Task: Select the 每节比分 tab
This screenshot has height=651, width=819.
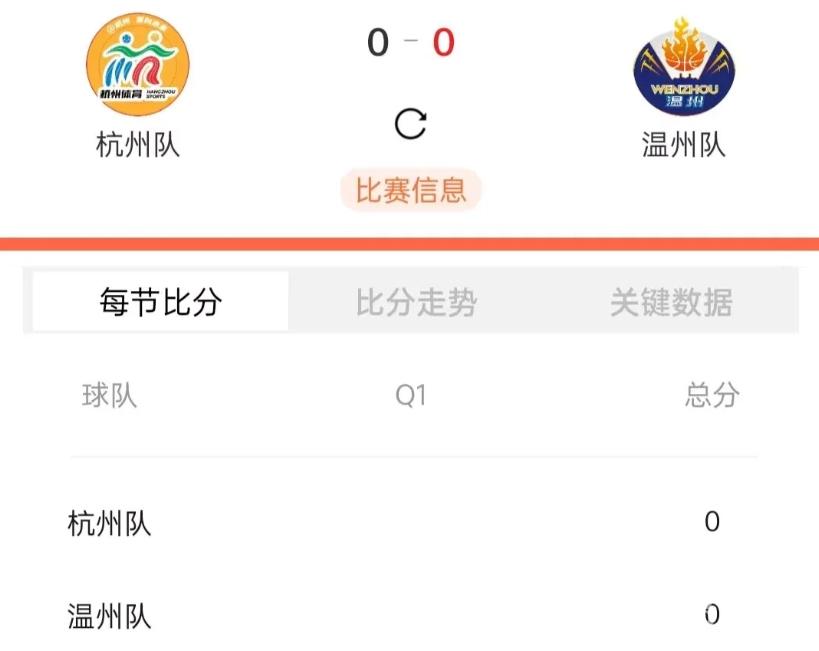Action: click(x=161, y=302)
